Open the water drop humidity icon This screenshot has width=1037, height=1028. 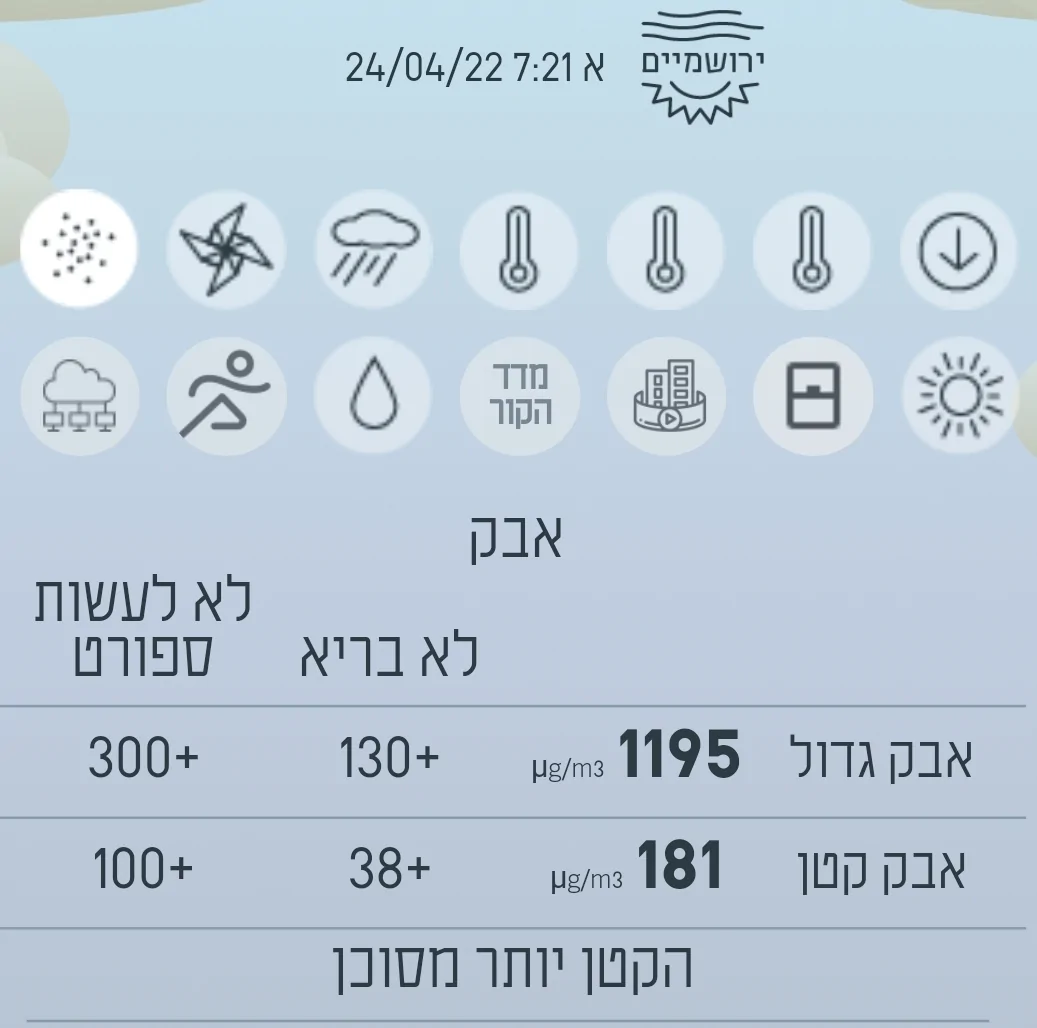(x=373, y=397)
